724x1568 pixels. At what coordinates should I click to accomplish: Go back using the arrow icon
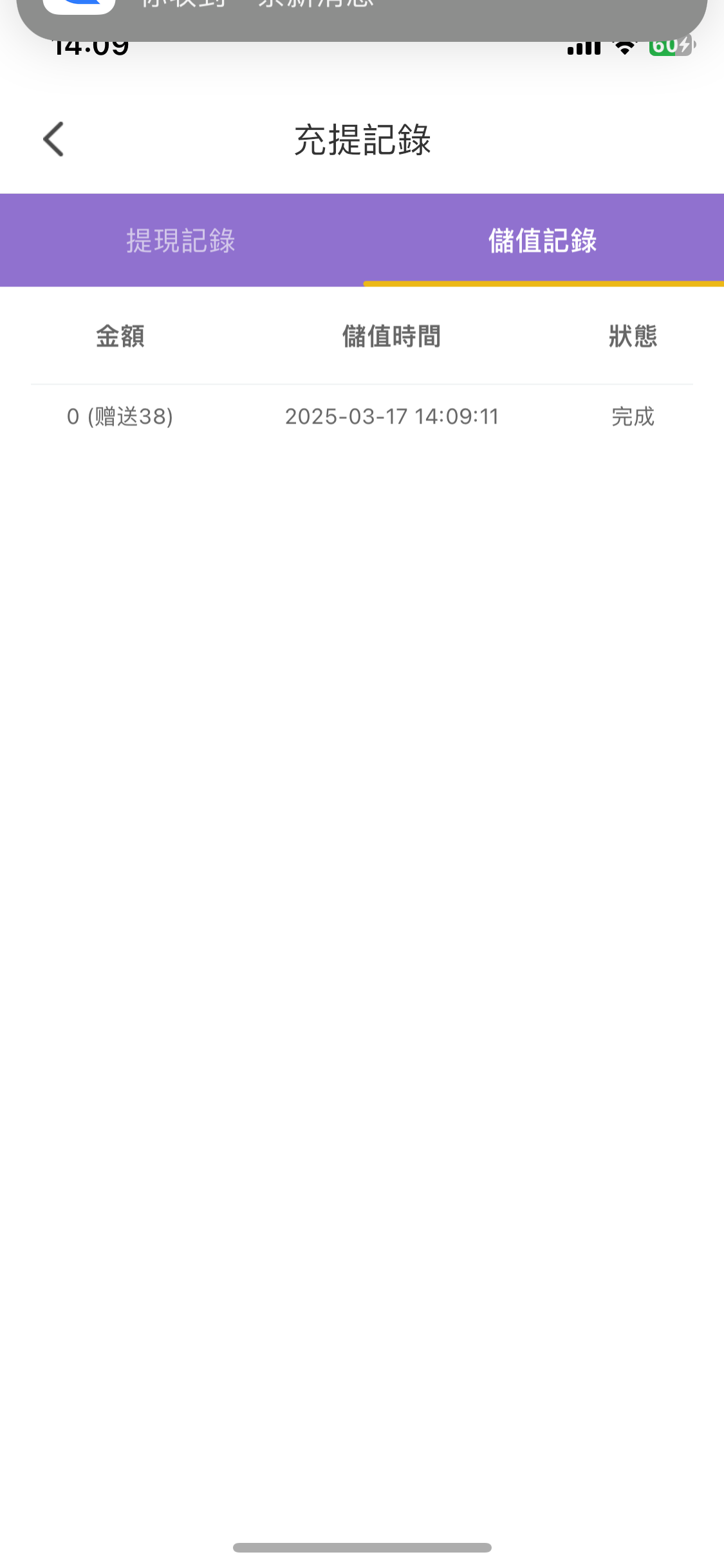(54, 139)
